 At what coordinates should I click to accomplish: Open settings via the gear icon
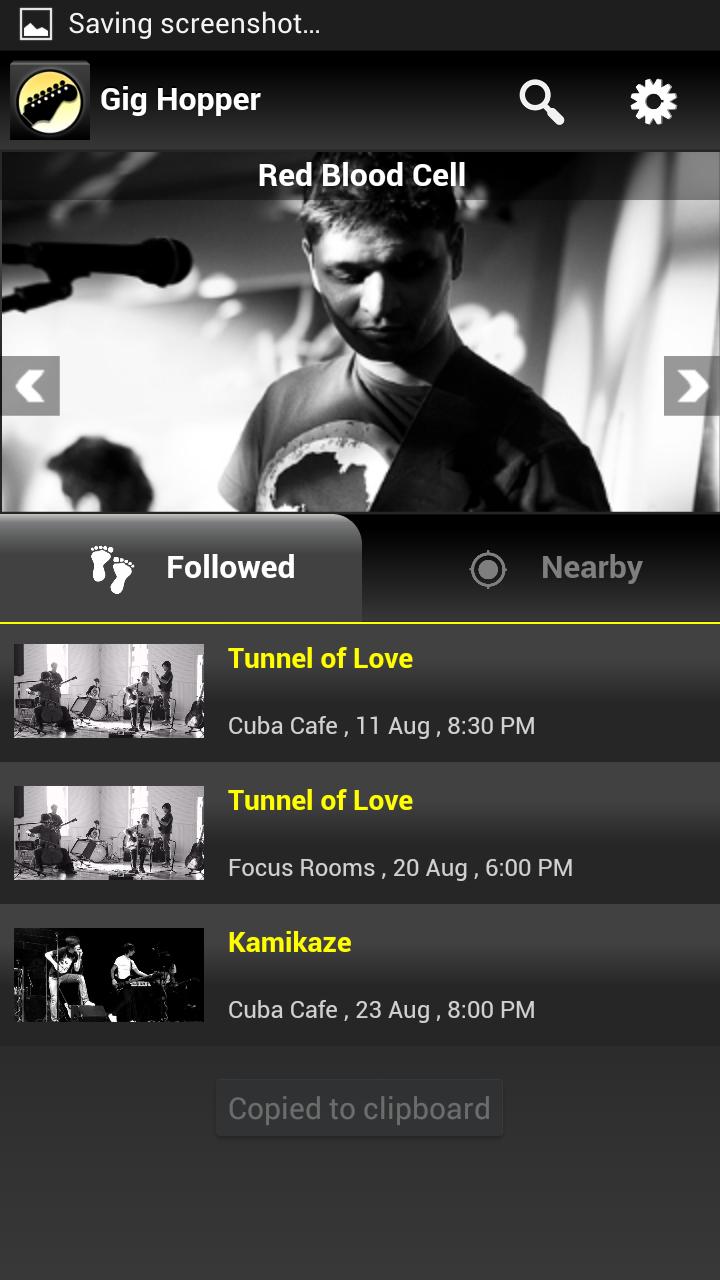pyautogui.click(x=653, y=101)
